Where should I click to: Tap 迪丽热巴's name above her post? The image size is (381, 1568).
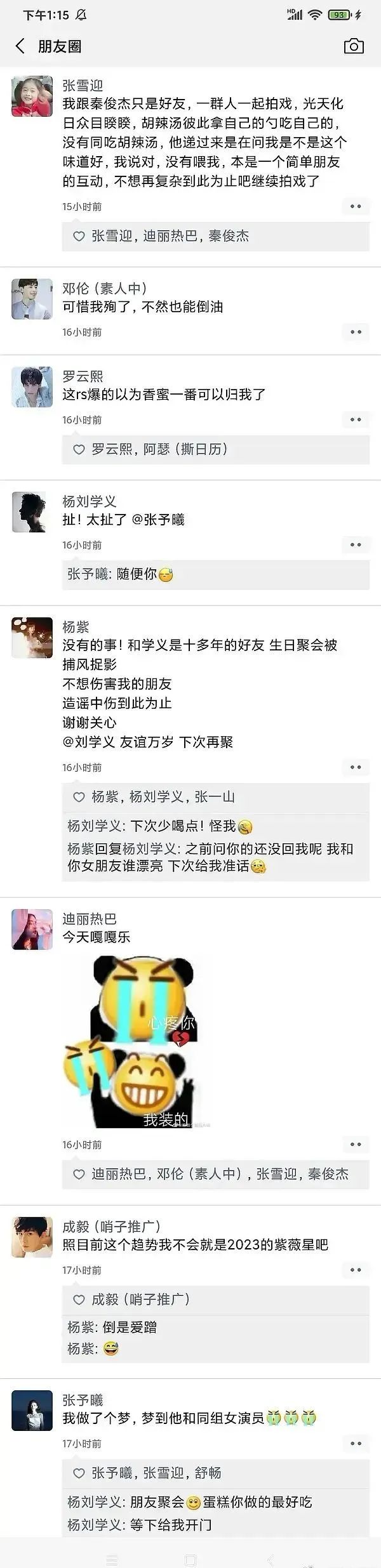click(90, 919)
